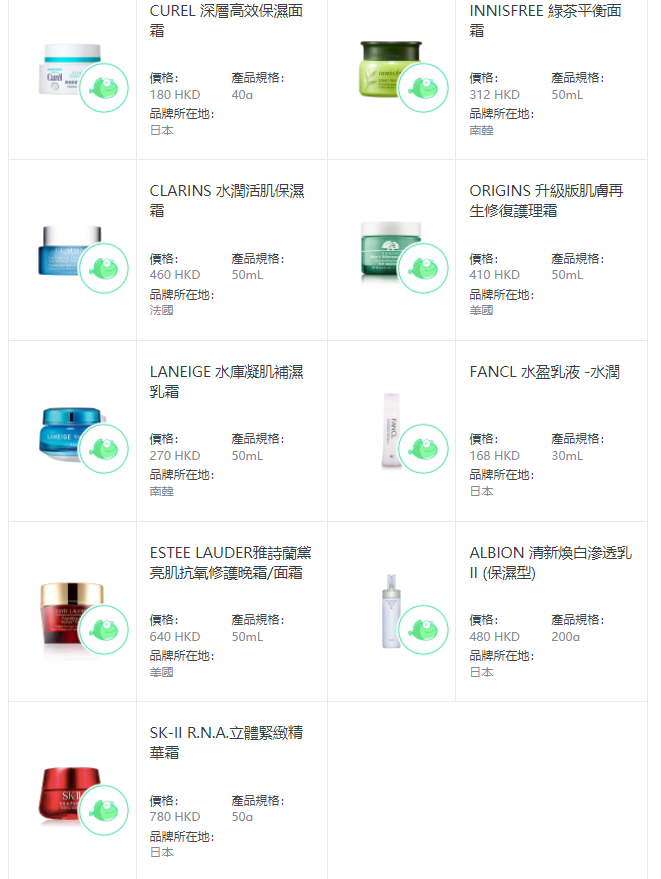Open the SK-II R.N.A.立體緊緻精華霜 card
This screenshot has height=879, width=661.
click(x=226, y=743)
